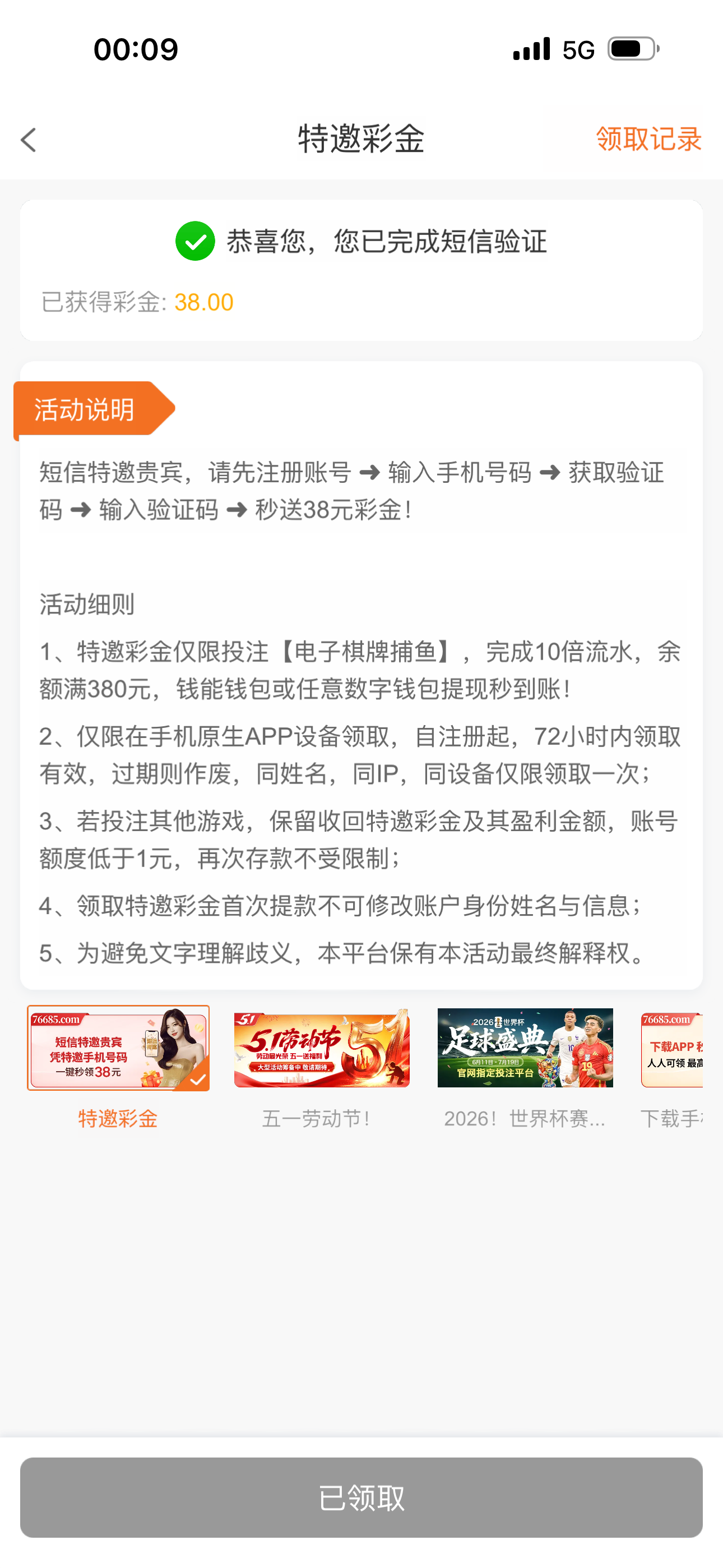Open 领取记录 claim history
The height and width of the screenshot is (1568, 723).
[x=648, y=139]
